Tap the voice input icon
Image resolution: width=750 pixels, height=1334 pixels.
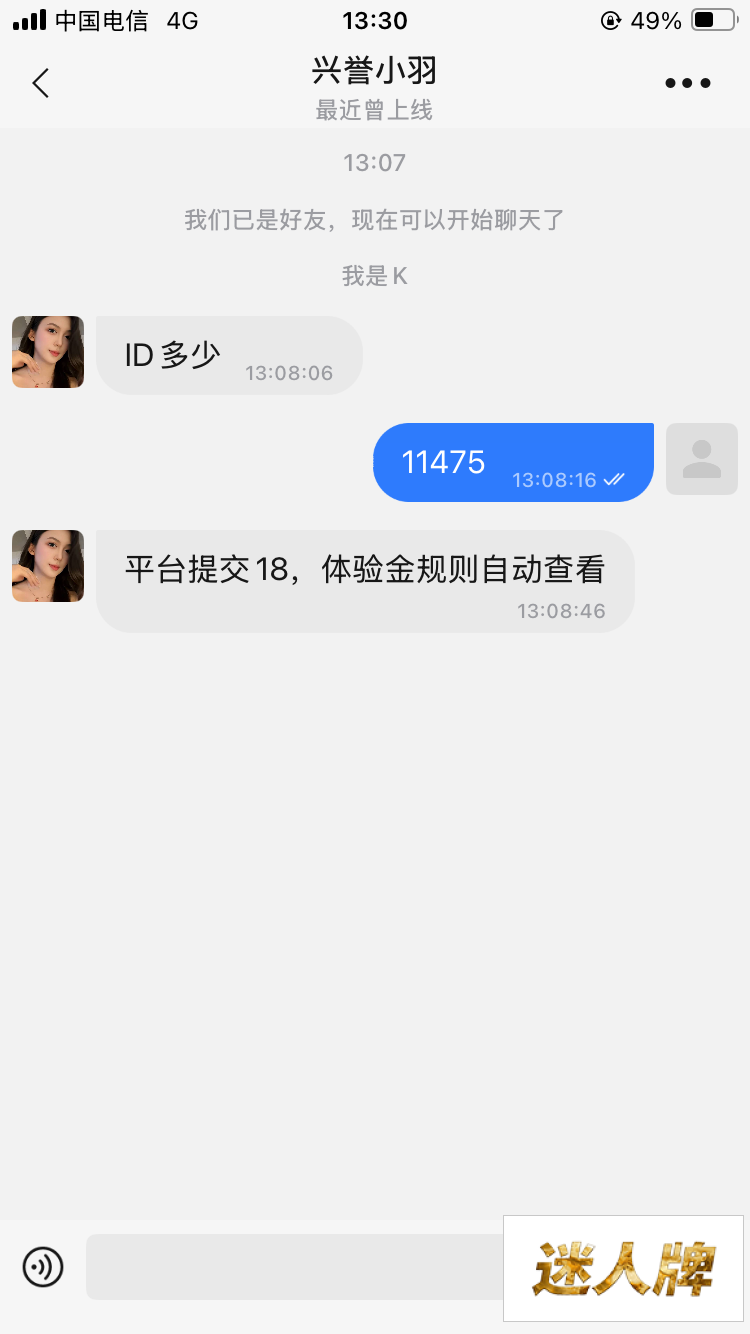[x=43, y=1267]
